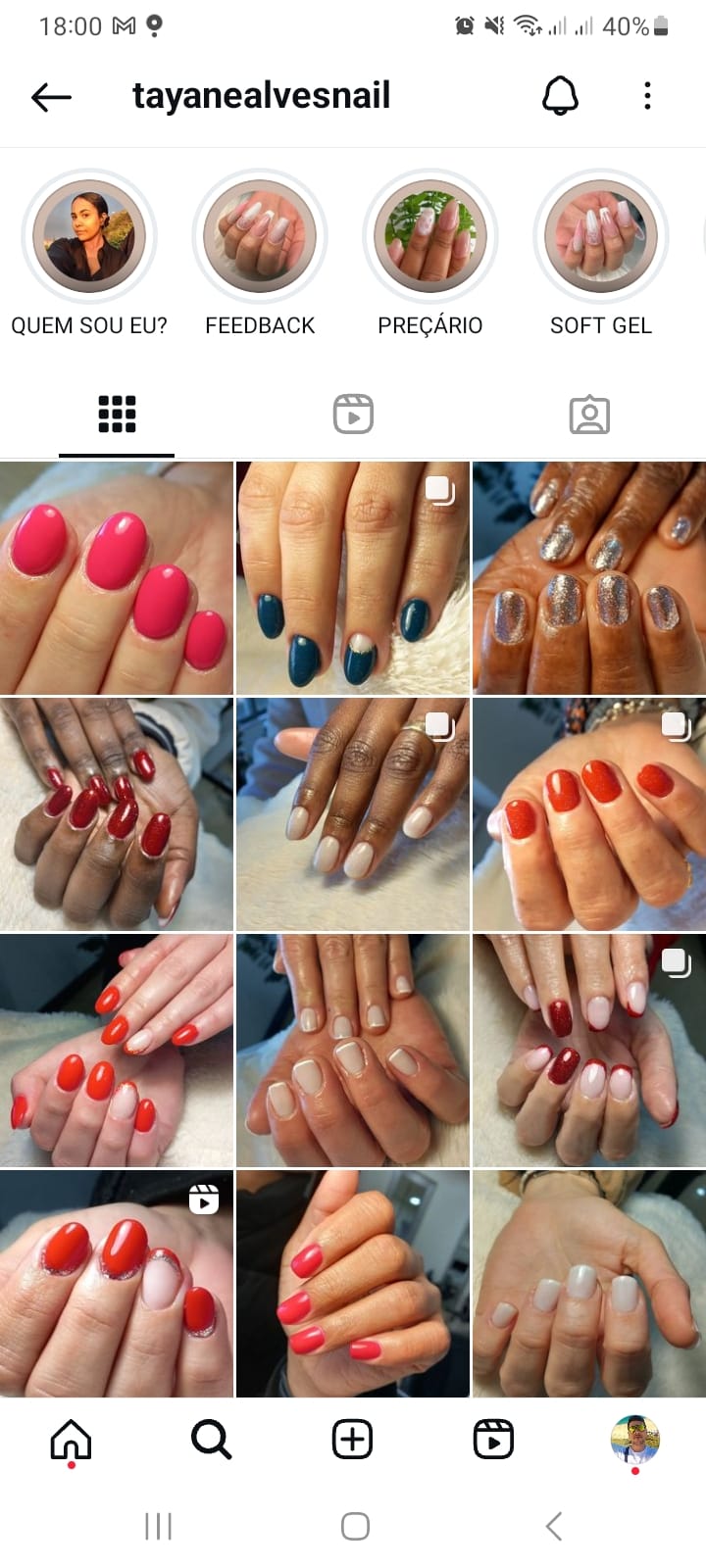
Task: Open the pink nails post
Action: 117,578
